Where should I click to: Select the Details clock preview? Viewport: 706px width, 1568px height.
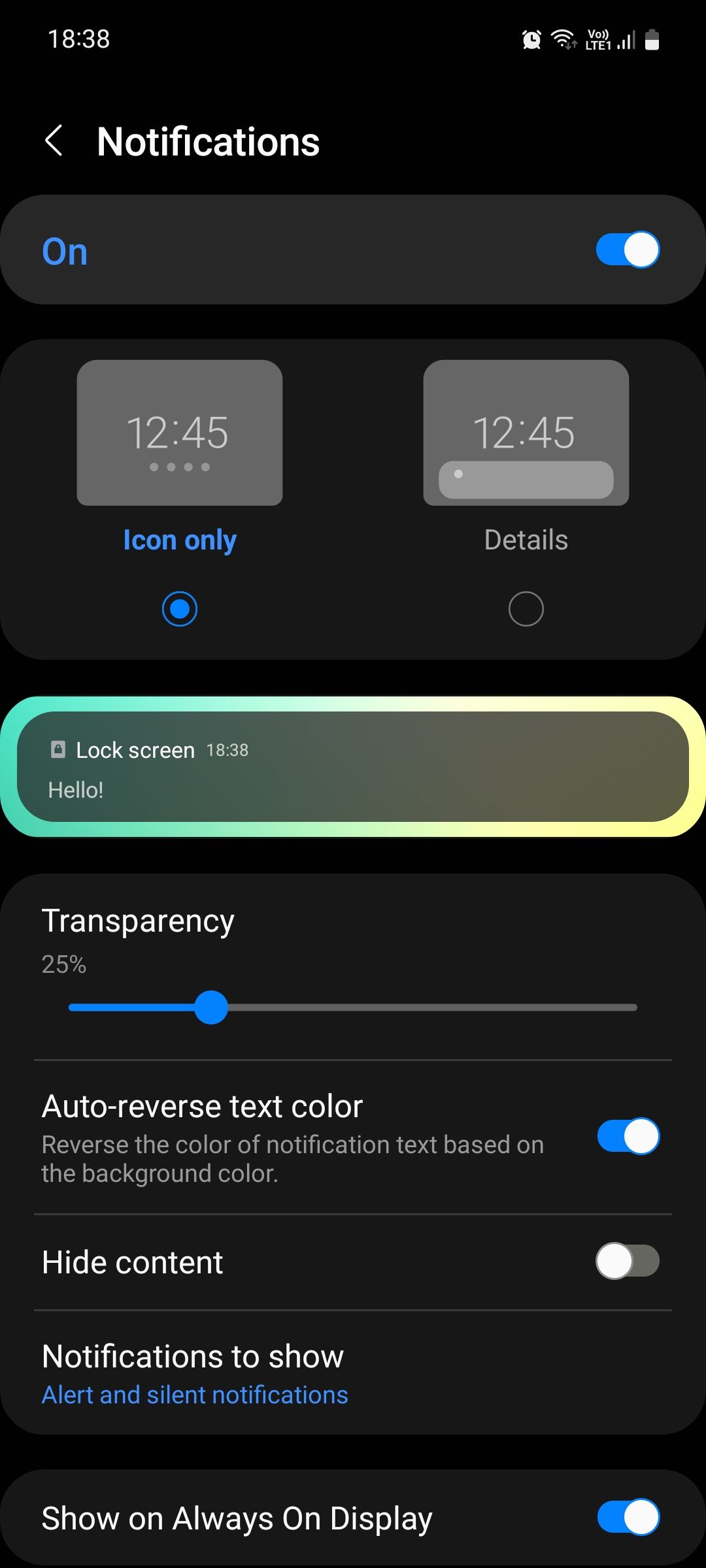pyautogui.click(x=526, y=433)
